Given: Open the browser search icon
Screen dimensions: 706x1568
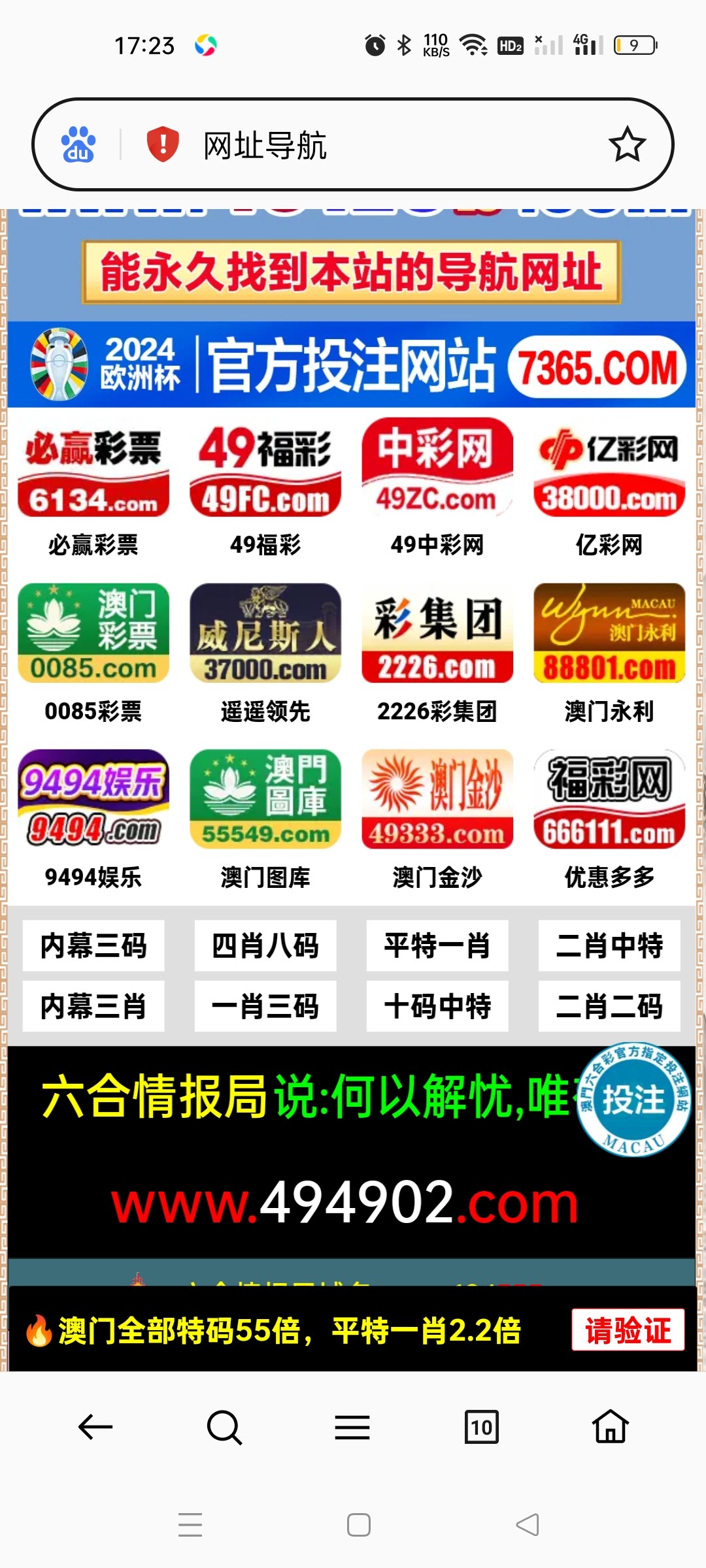Looking at the screenshot, I should pyautogui.click(x=224, y=1427).
